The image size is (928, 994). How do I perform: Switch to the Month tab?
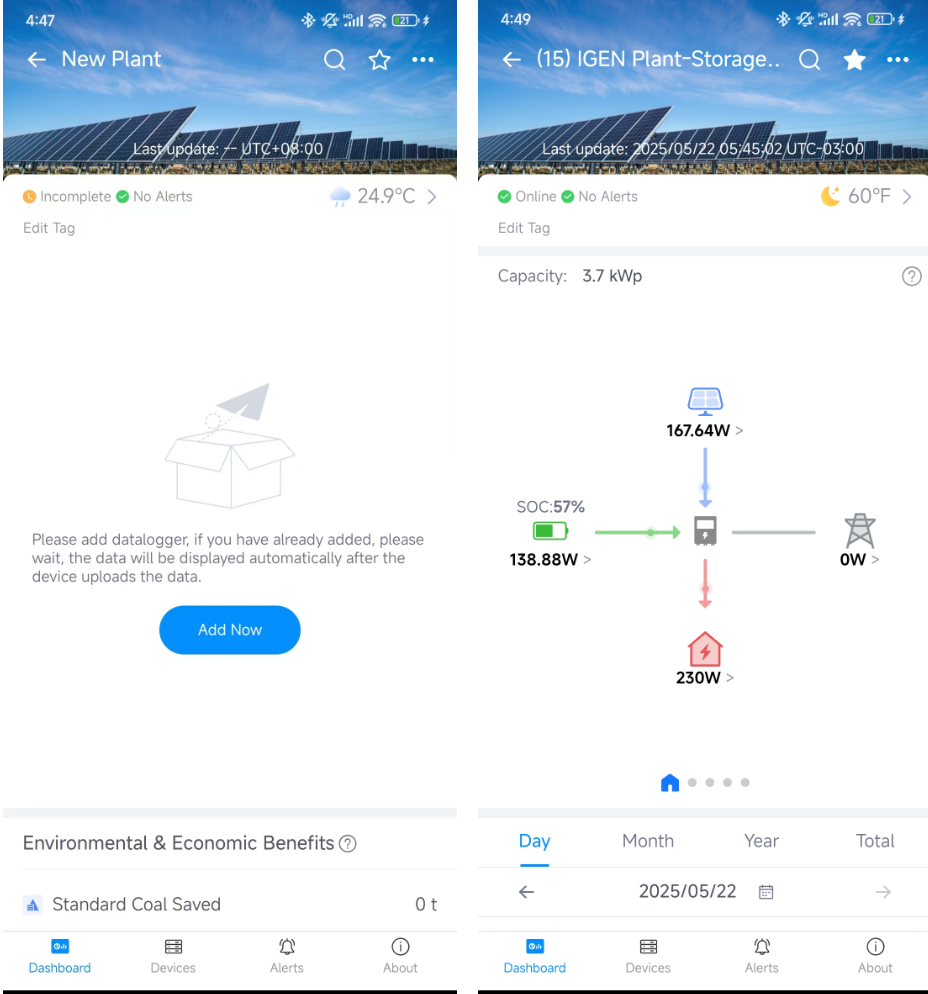648,841
